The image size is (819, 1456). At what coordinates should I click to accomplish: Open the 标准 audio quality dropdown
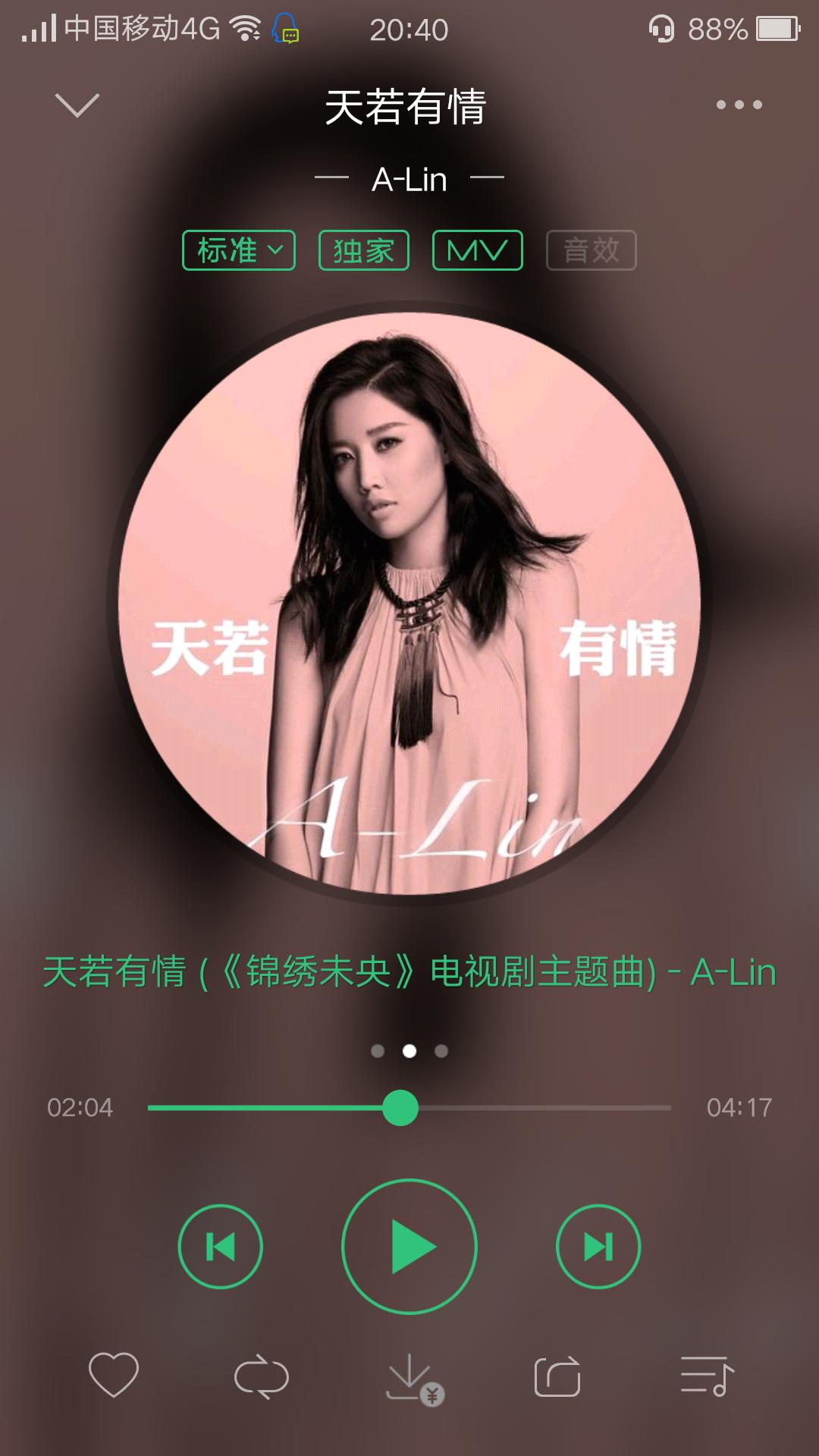pos(237,250)
